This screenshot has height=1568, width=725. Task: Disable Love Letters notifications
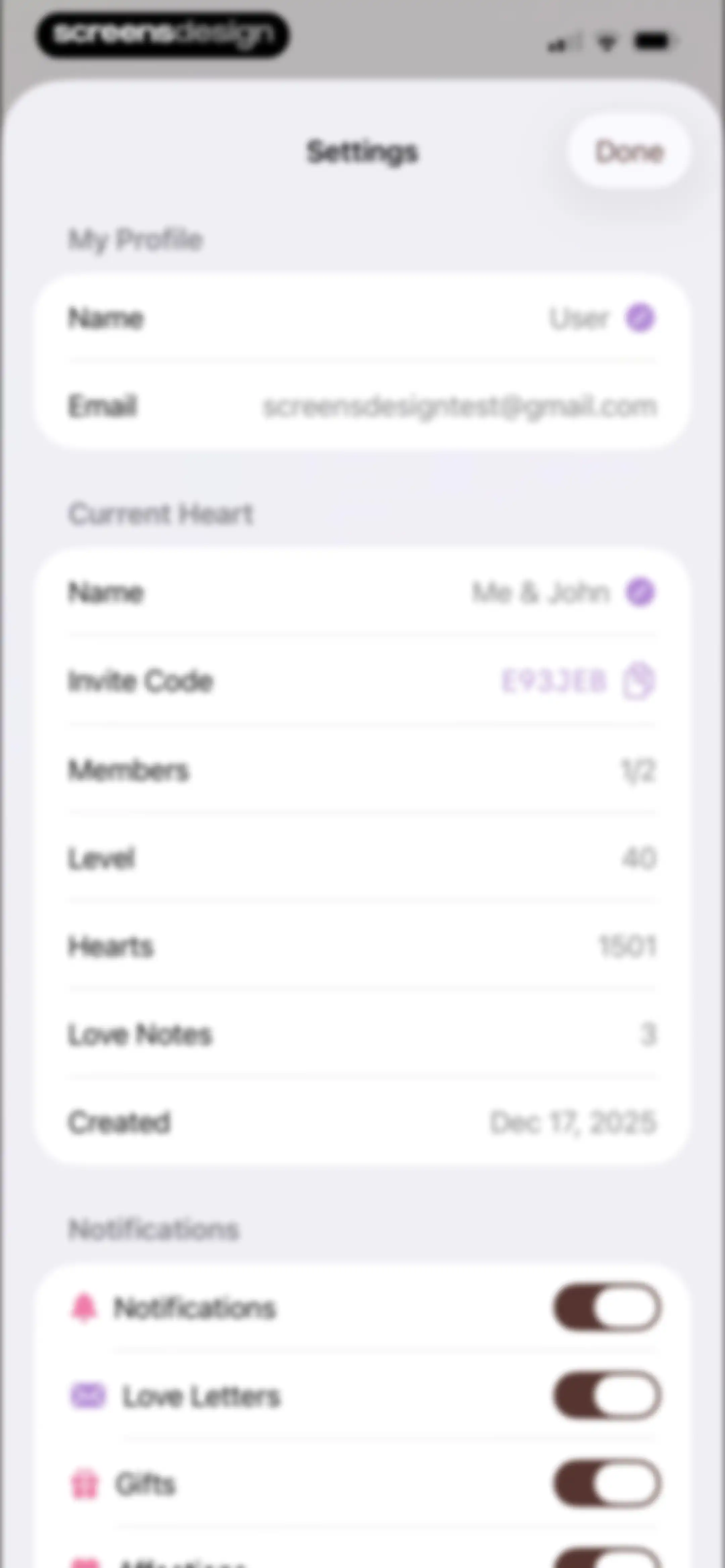(607, 1395)
